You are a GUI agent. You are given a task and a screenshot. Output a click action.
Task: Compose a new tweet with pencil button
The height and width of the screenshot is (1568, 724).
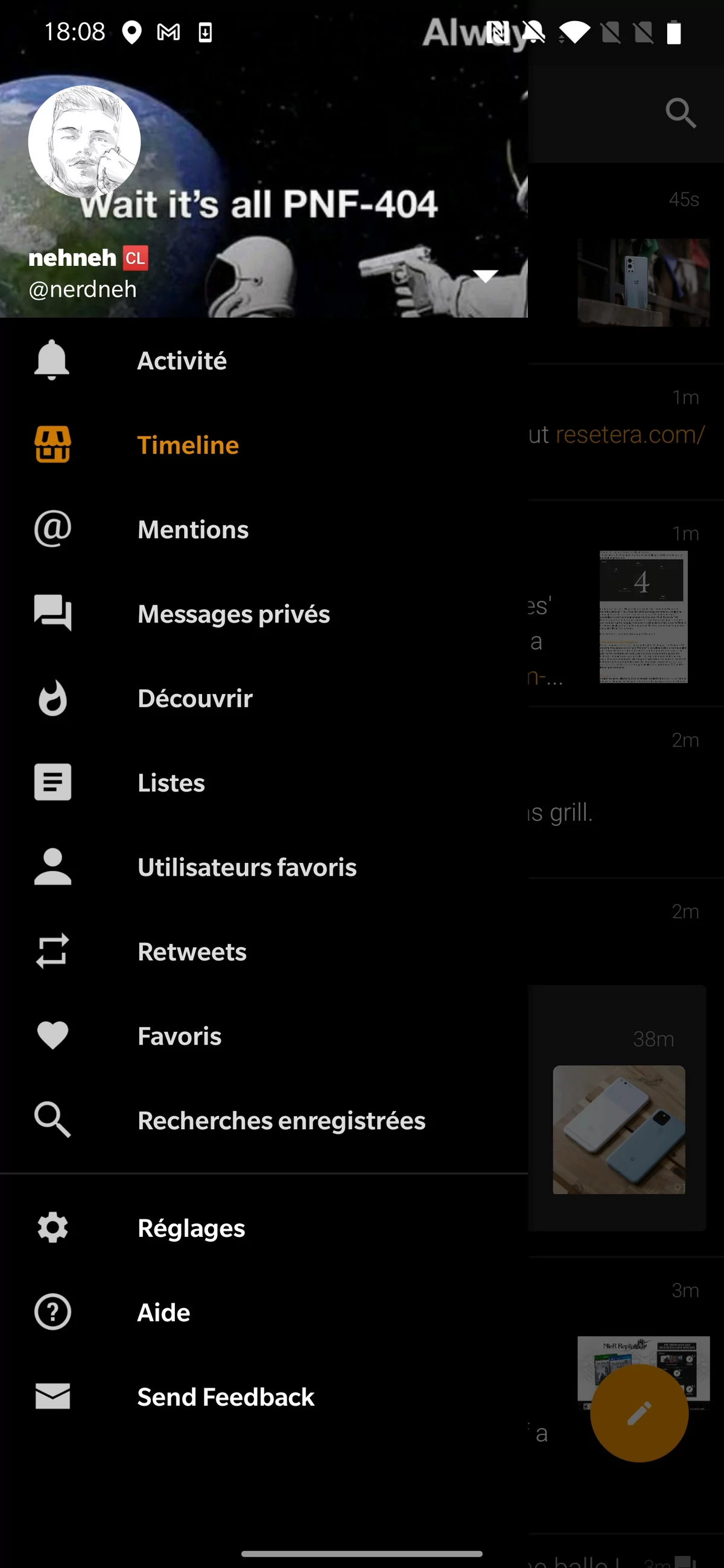coord(639,1413)
